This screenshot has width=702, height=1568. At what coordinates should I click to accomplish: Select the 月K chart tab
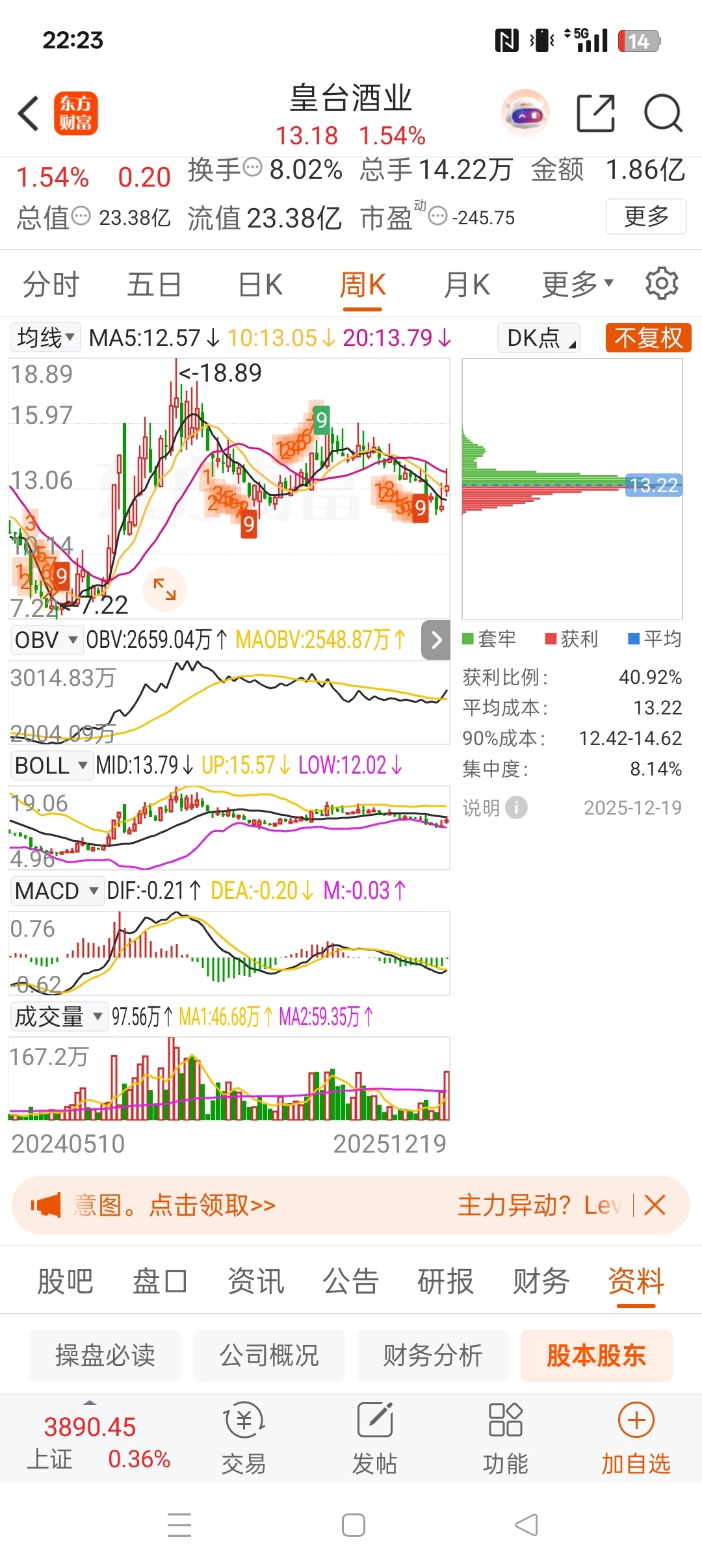pyautogui.click(x=466, y=285)
